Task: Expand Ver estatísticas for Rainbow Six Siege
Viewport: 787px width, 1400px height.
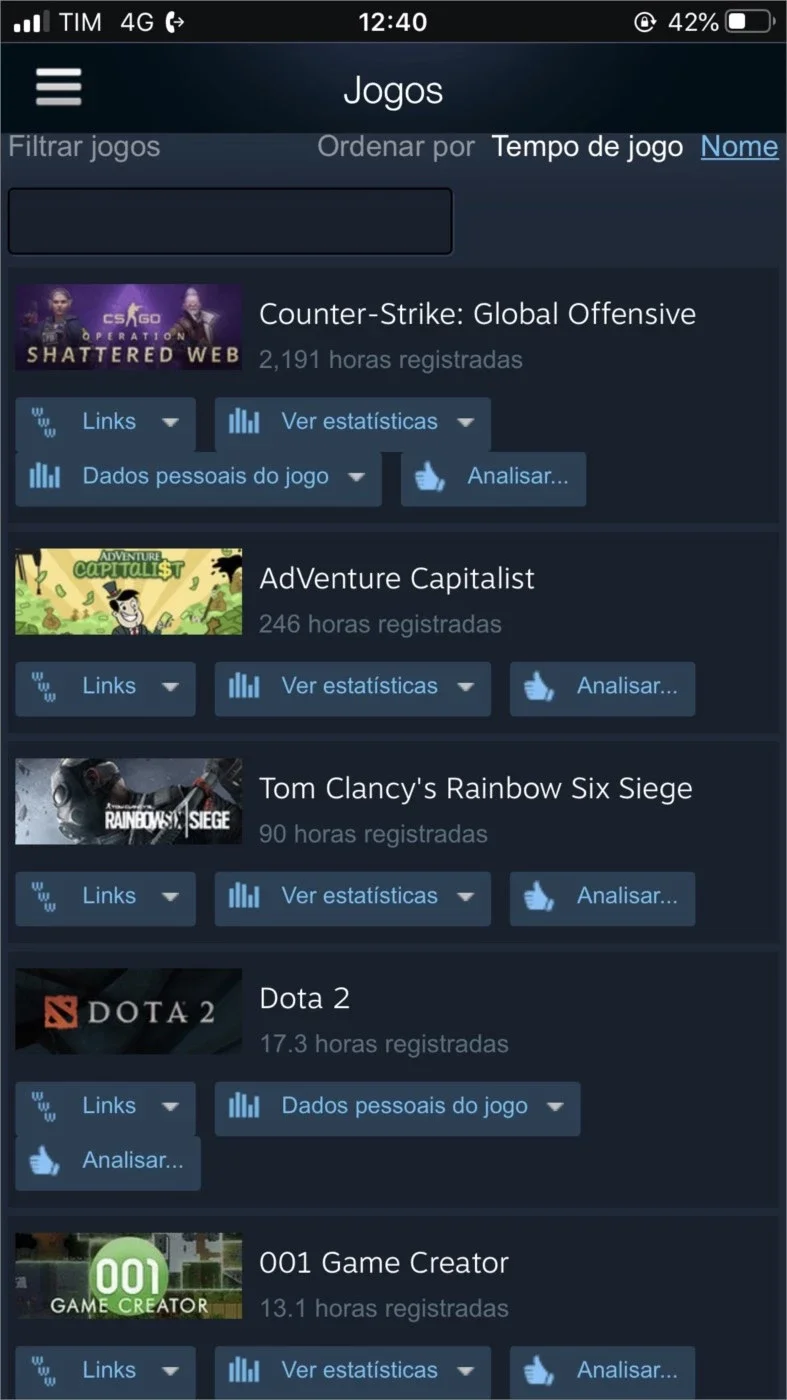Action: (x=352, y=898)
